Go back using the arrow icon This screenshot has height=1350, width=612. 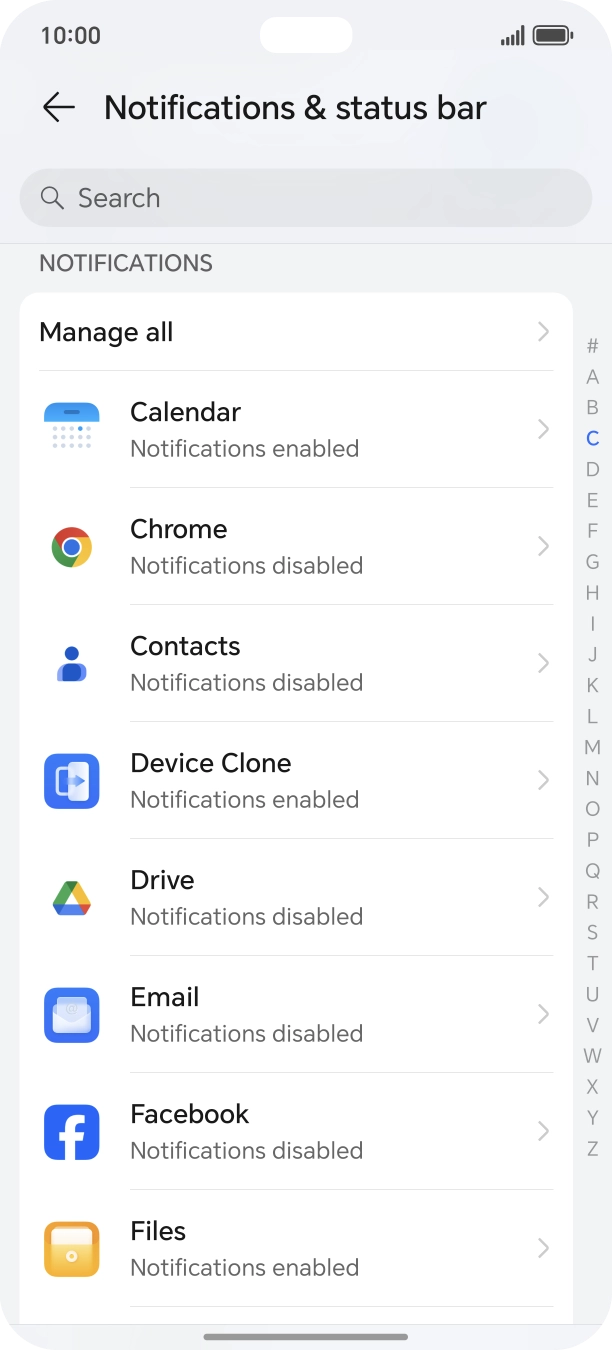59,108
